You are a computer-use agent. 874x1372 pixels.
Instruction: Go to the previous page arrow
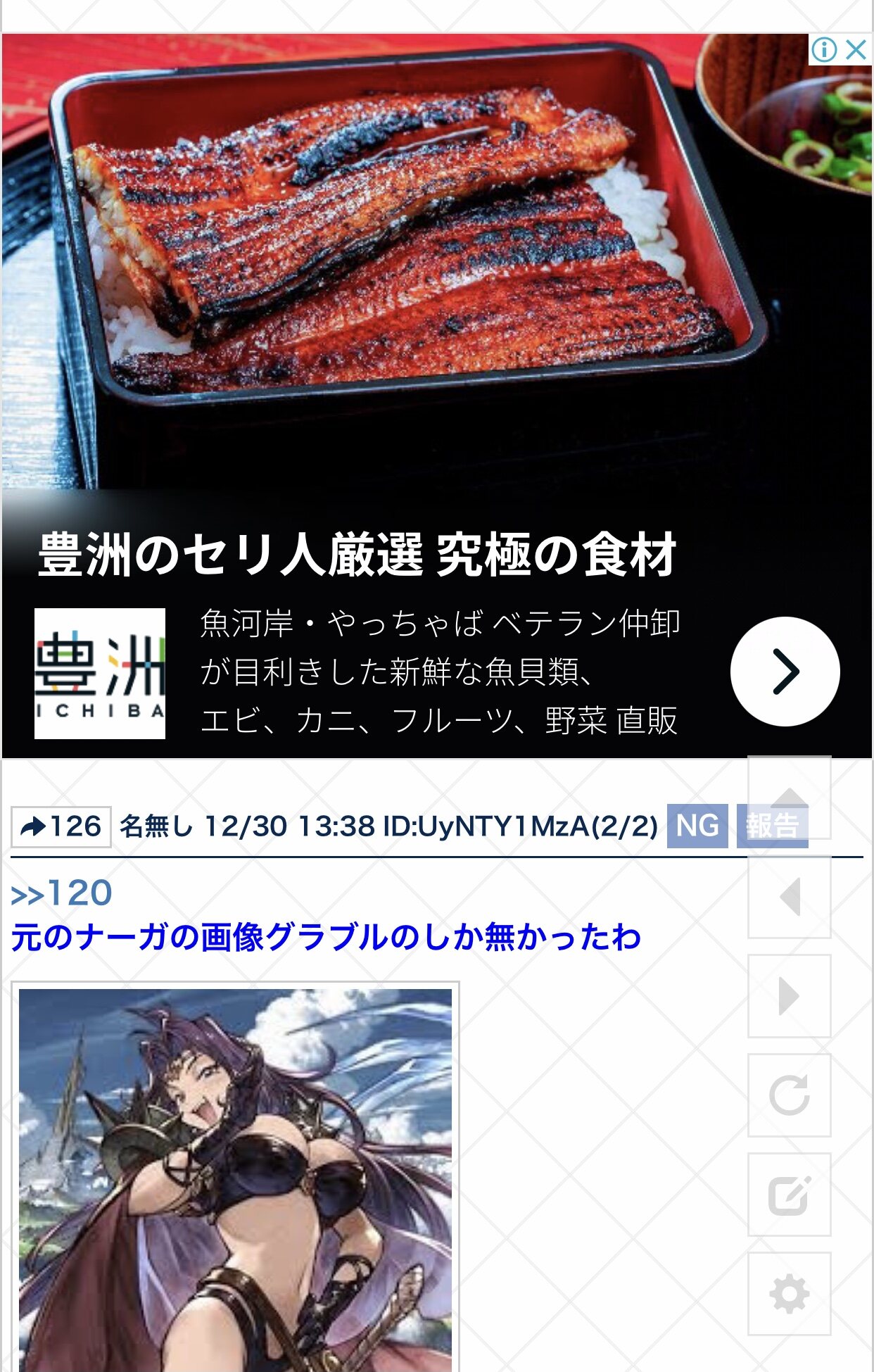[x=789, y=897]
